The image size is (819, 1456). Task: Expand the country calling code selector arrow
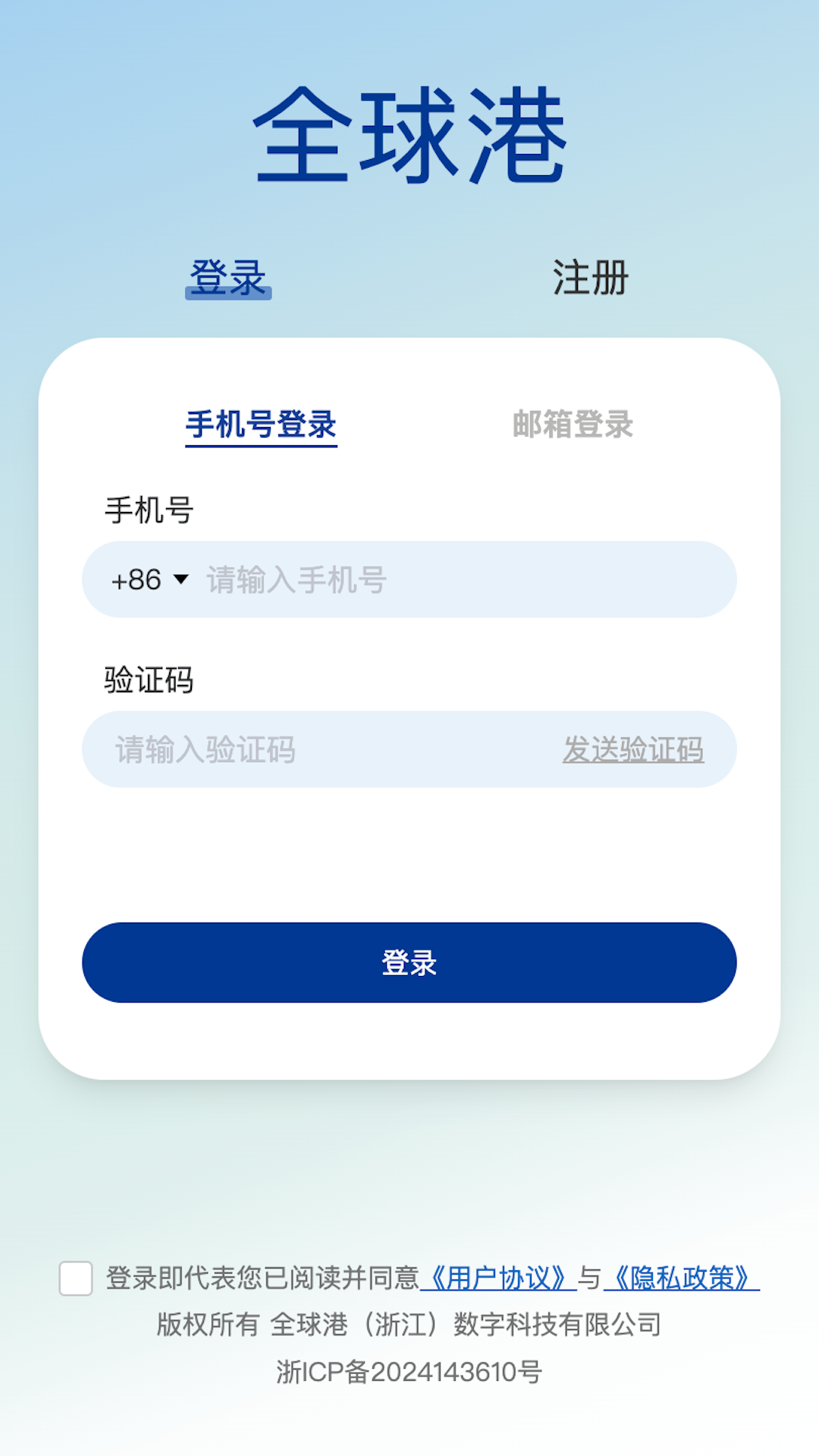click(x=180, y=579)
